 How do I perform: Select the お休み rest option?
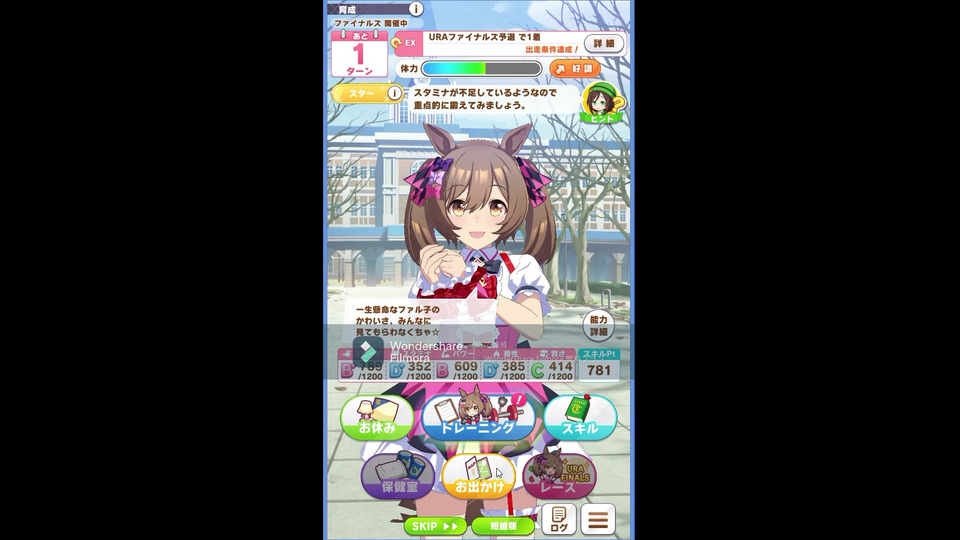(376, 418)
